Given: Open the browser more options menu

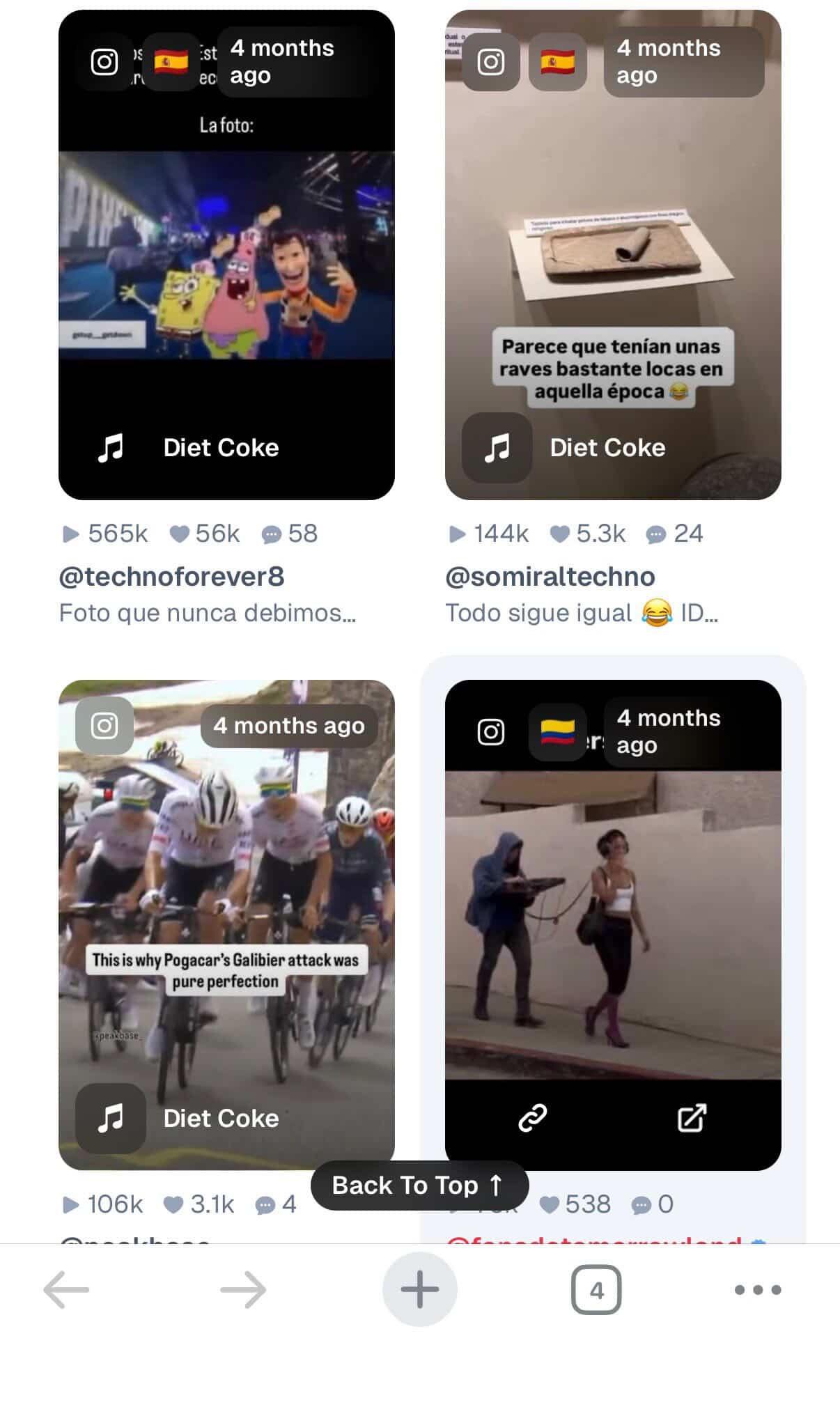Looking at the screenshot, I should 758,1289.
